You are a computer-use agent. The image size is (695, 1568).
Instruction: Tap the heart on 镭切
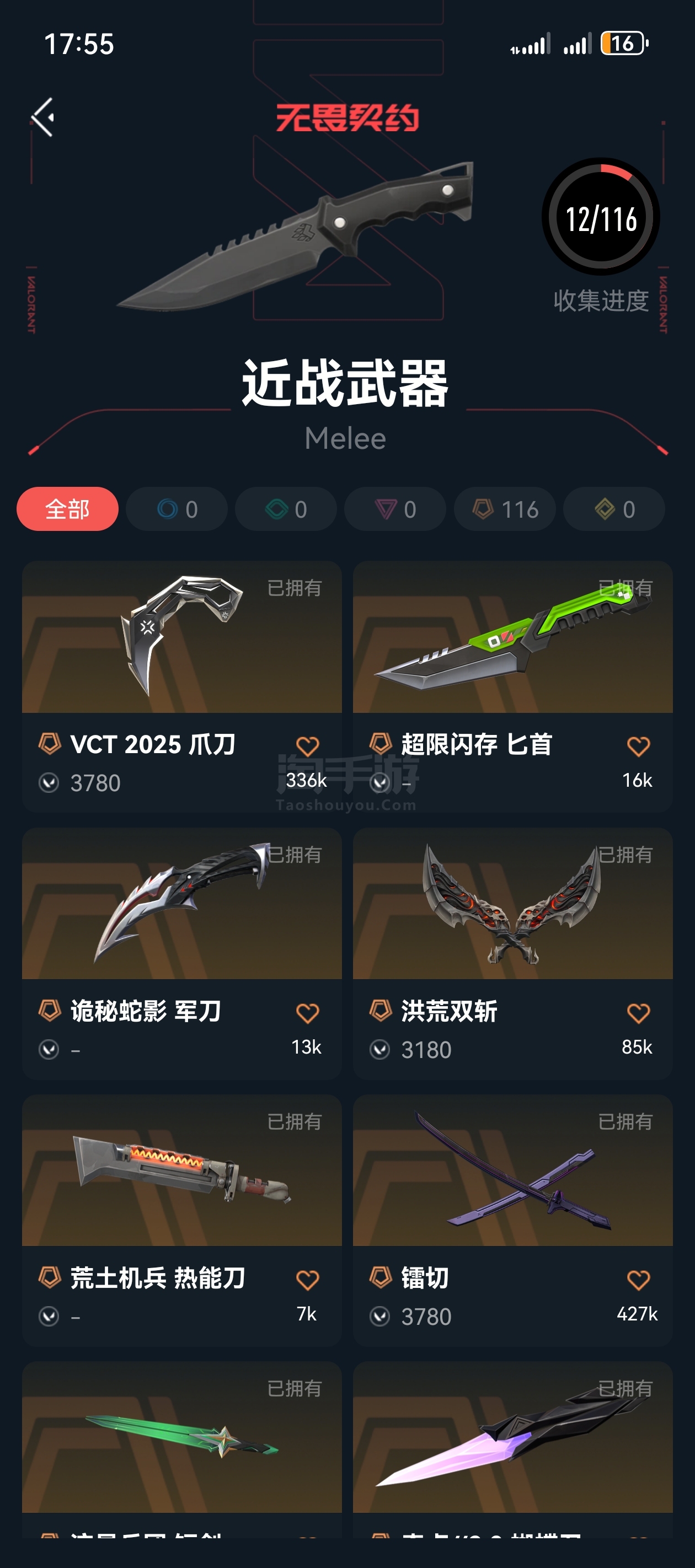pyautogui.click(x=638, y=1280)
